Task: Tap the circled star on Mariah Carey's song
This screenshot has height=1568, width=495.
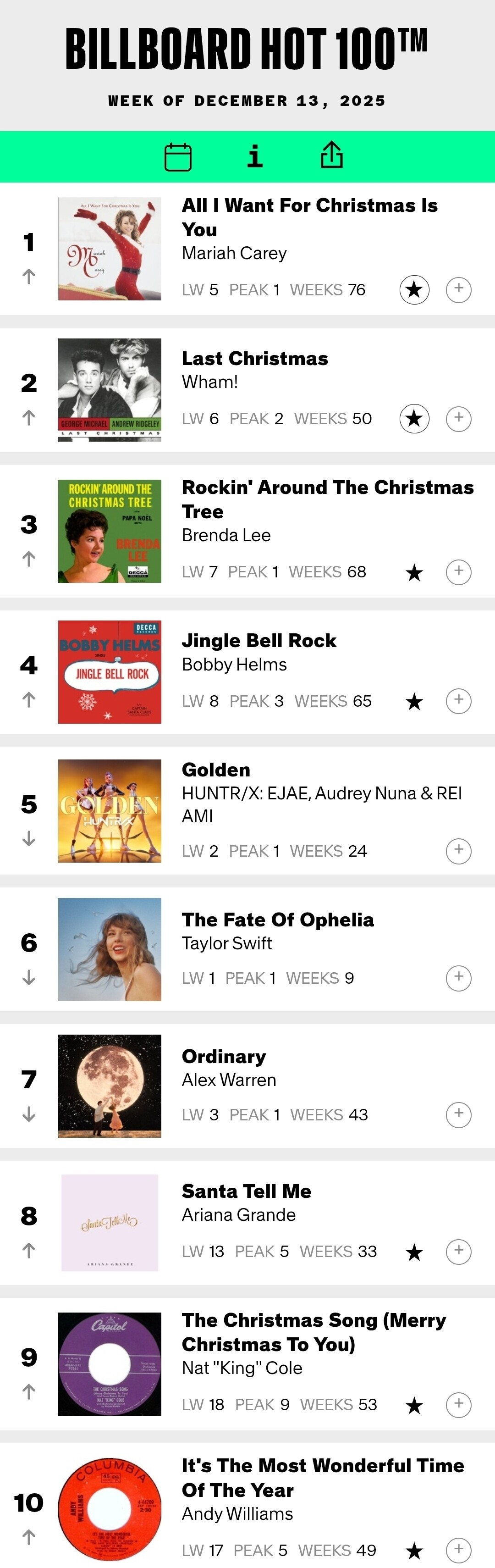Action: click(414, 289)
